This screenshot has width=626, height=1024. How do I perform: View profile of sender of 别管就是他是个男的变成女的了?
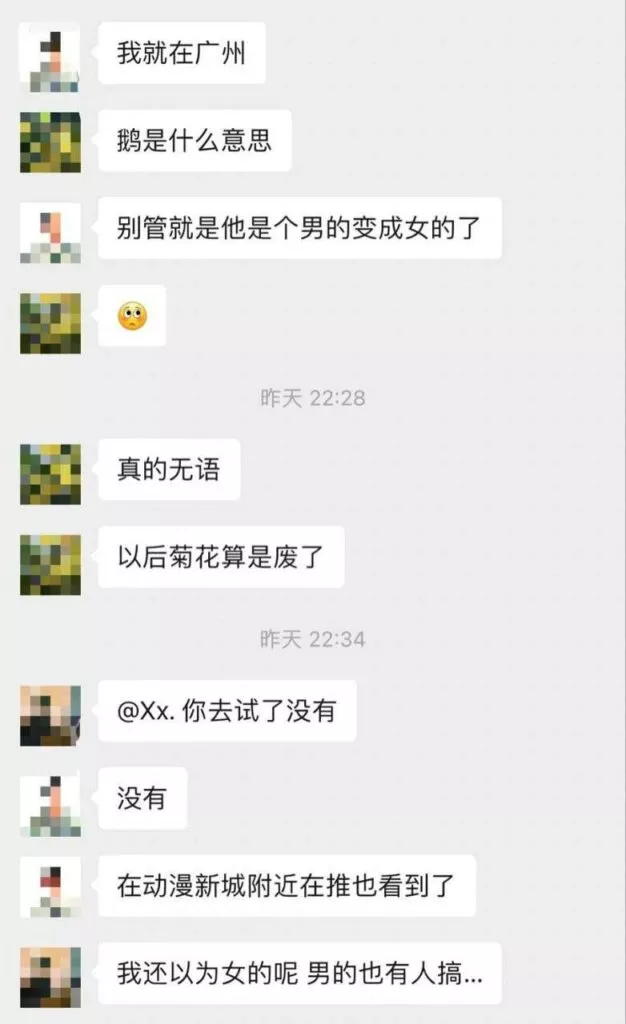click(x=50, y=230)
